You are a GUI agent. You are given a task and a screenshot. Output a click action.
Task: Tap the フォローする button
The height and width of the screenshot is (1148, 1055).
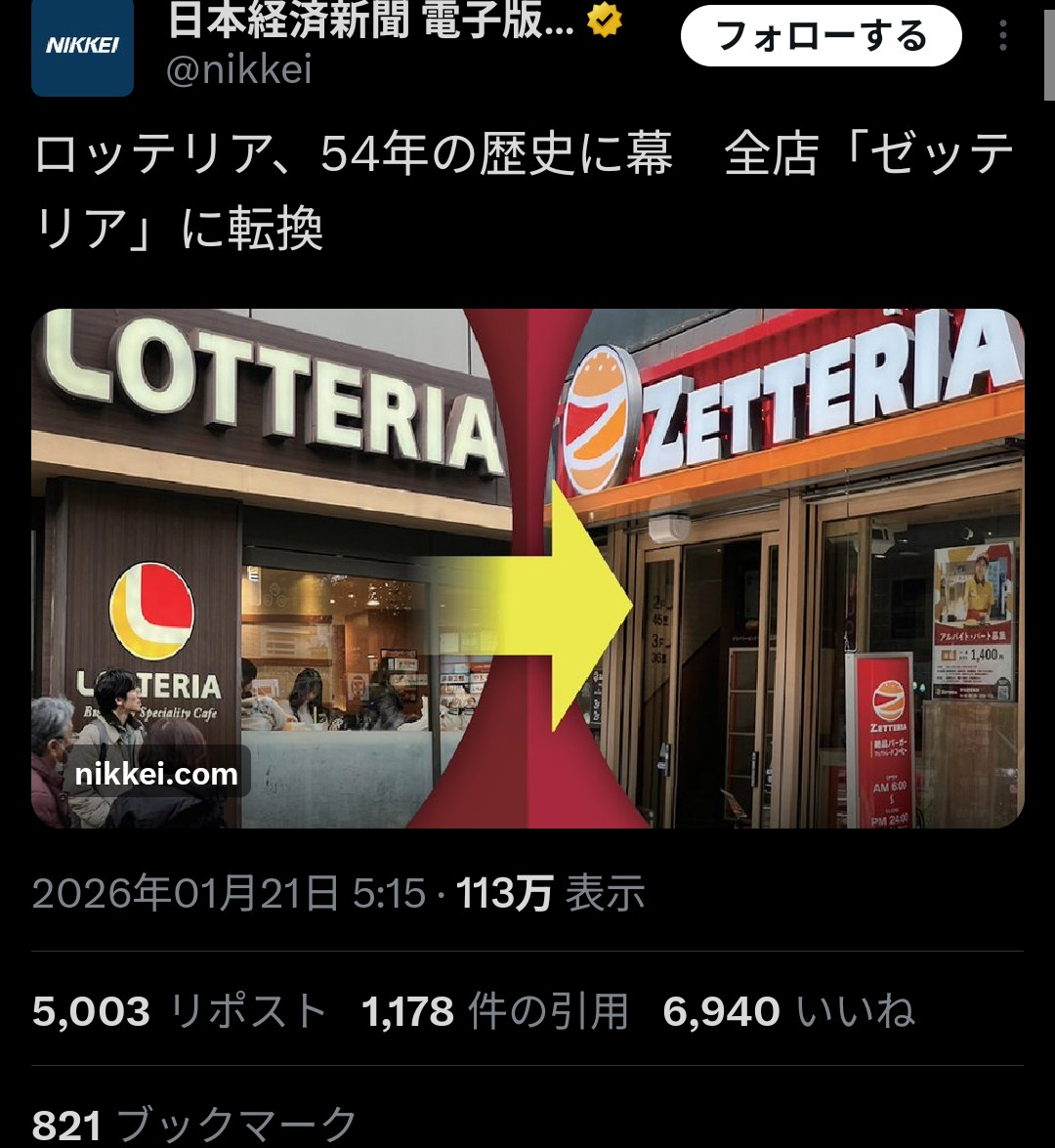point(821,37)
